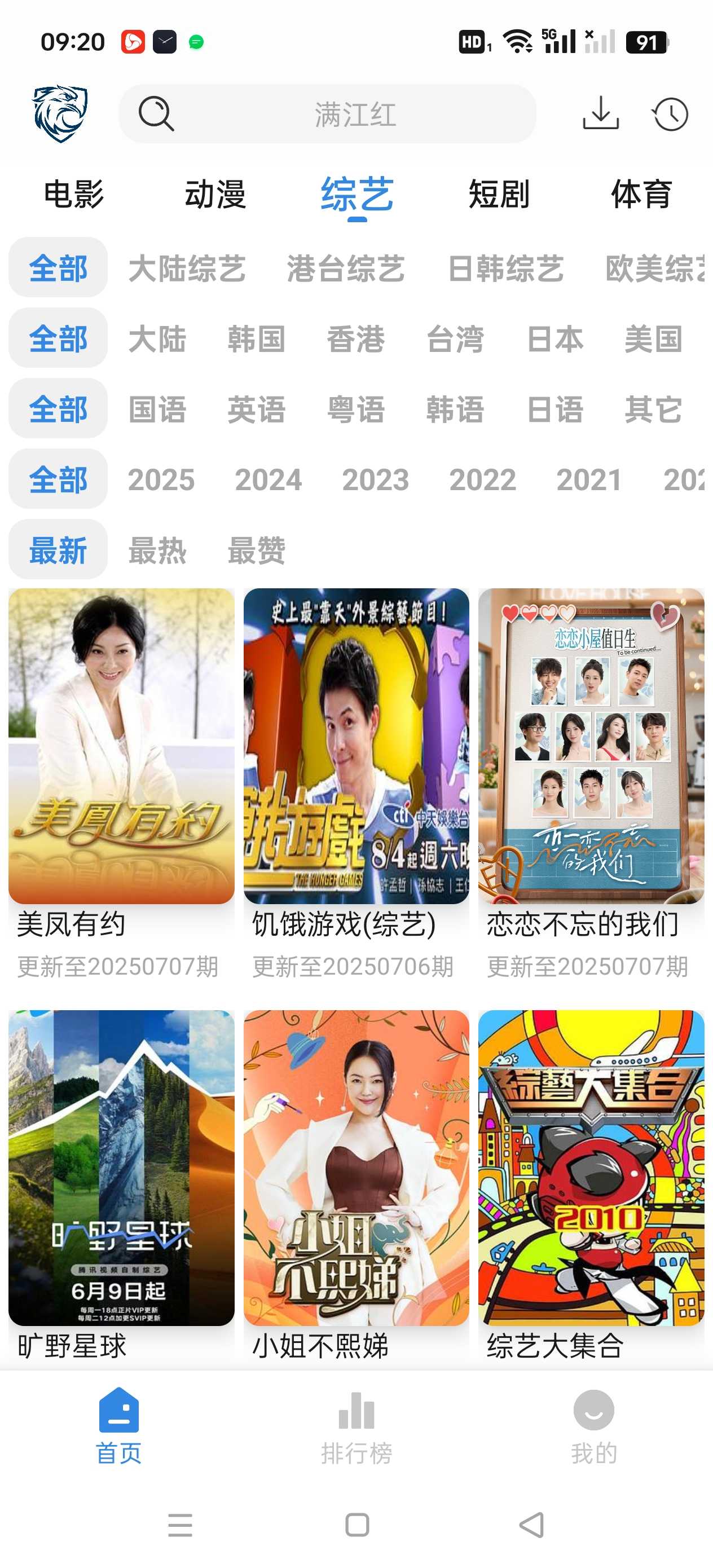Open watch history clock icon
Screen dimensions: 713x1568
click(670, 114)
